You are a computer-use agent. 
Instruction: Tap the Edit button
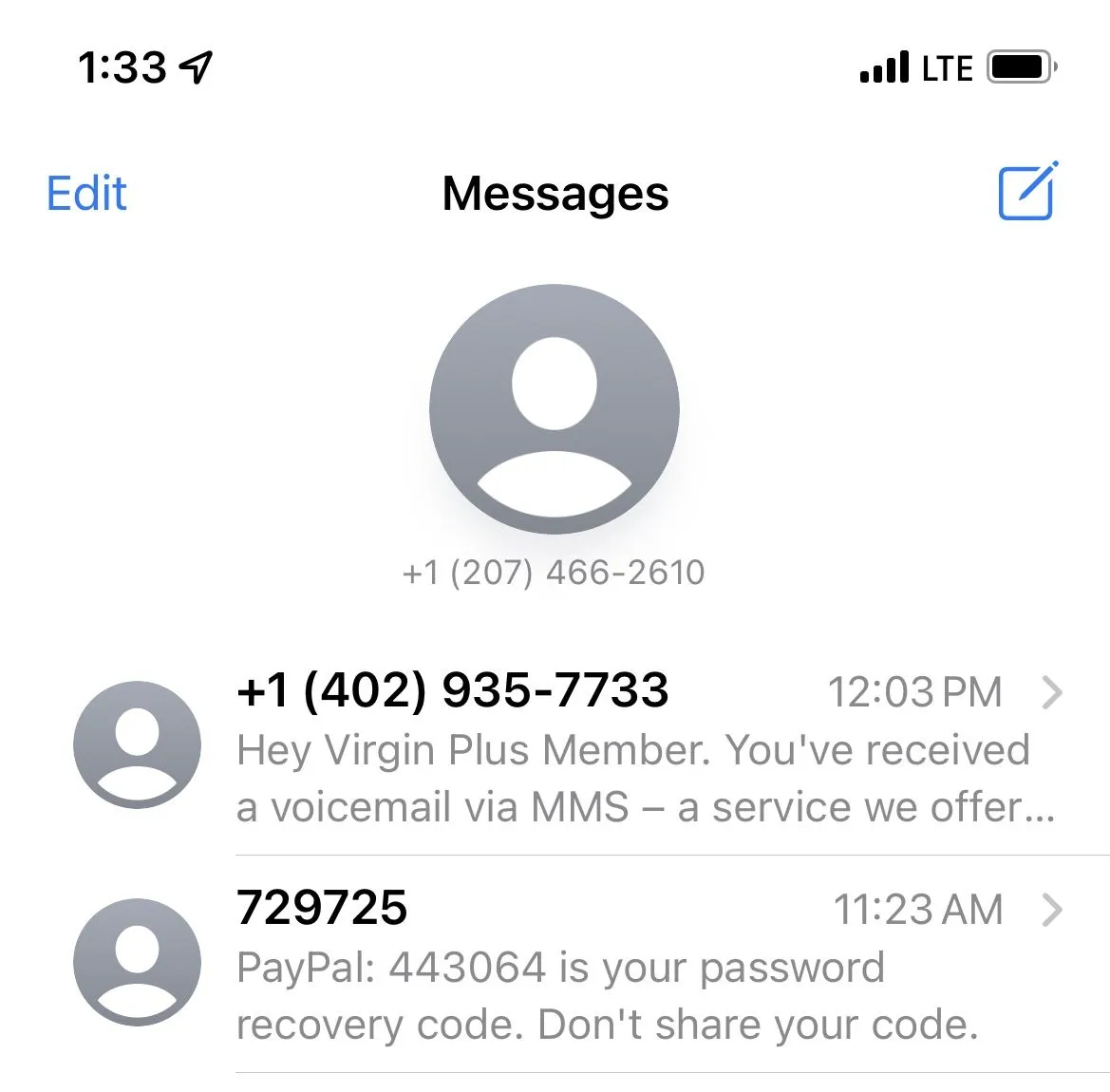coord(86,194)
